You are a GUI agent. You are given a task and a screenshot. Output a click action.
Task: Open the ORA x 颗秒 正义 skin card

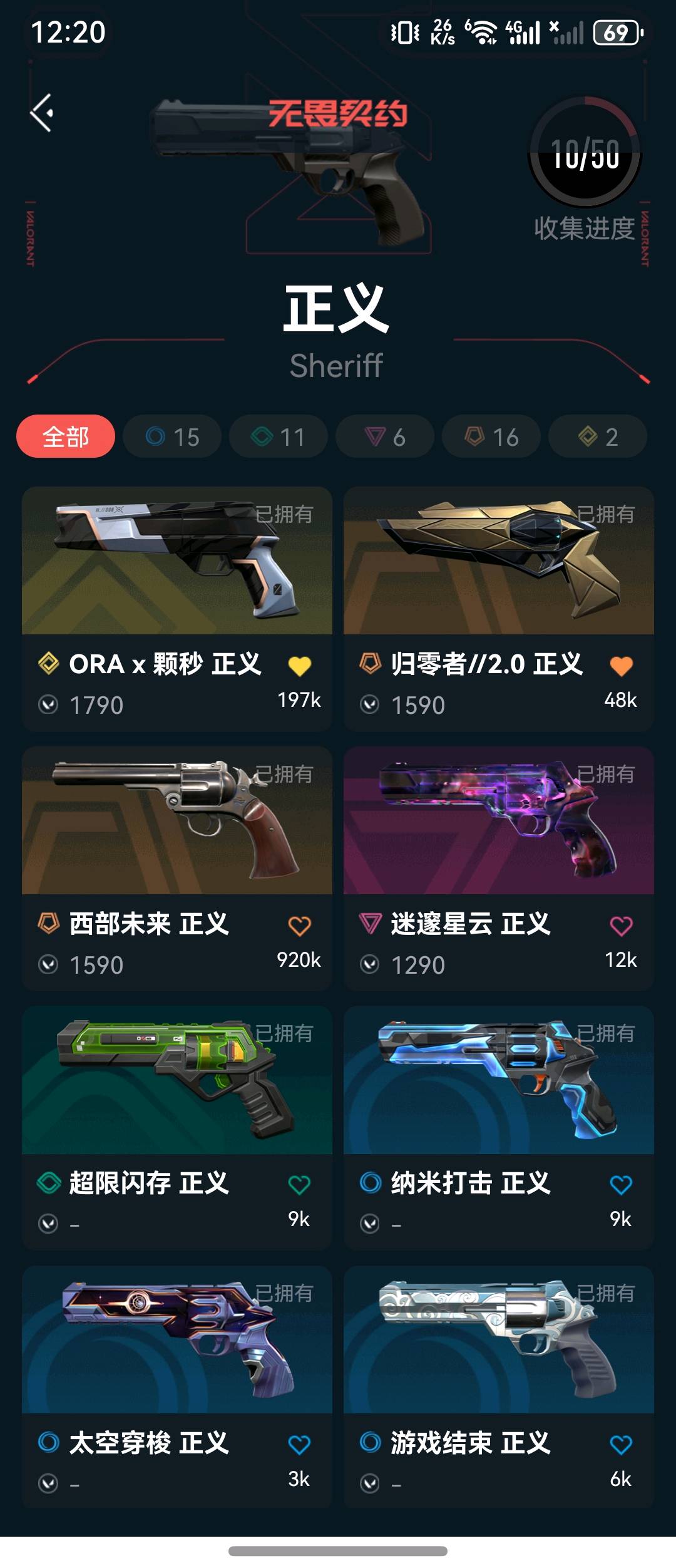click(177, 561)
